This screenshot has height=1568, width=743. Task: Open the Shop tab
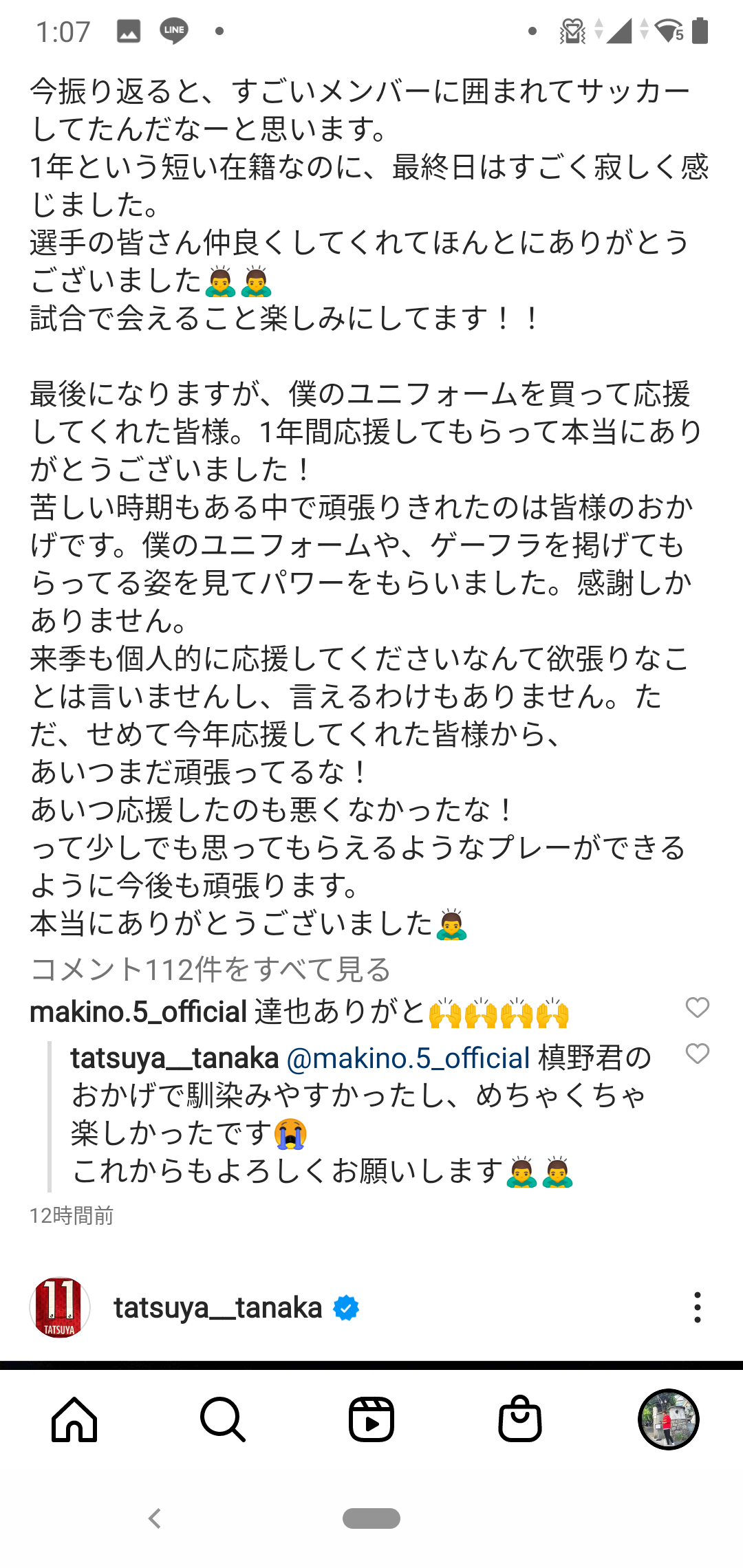(520, 1419)
